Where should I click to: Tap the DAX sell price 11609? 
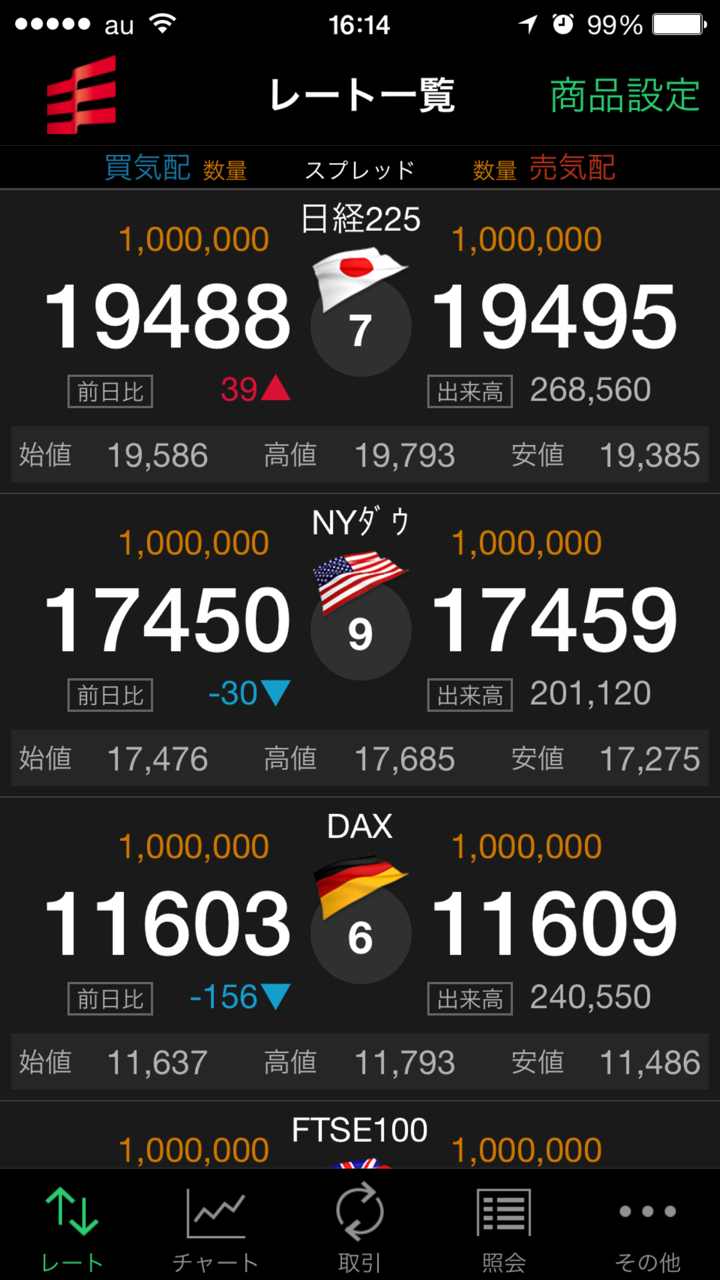coord(554,926)
